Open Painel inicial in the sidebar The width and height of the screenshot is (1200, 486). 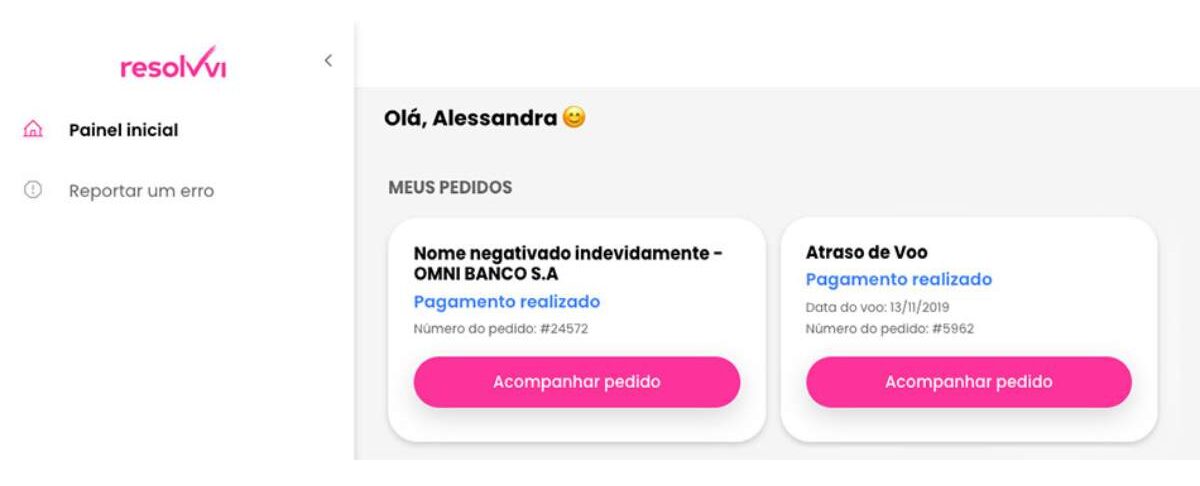123,130
